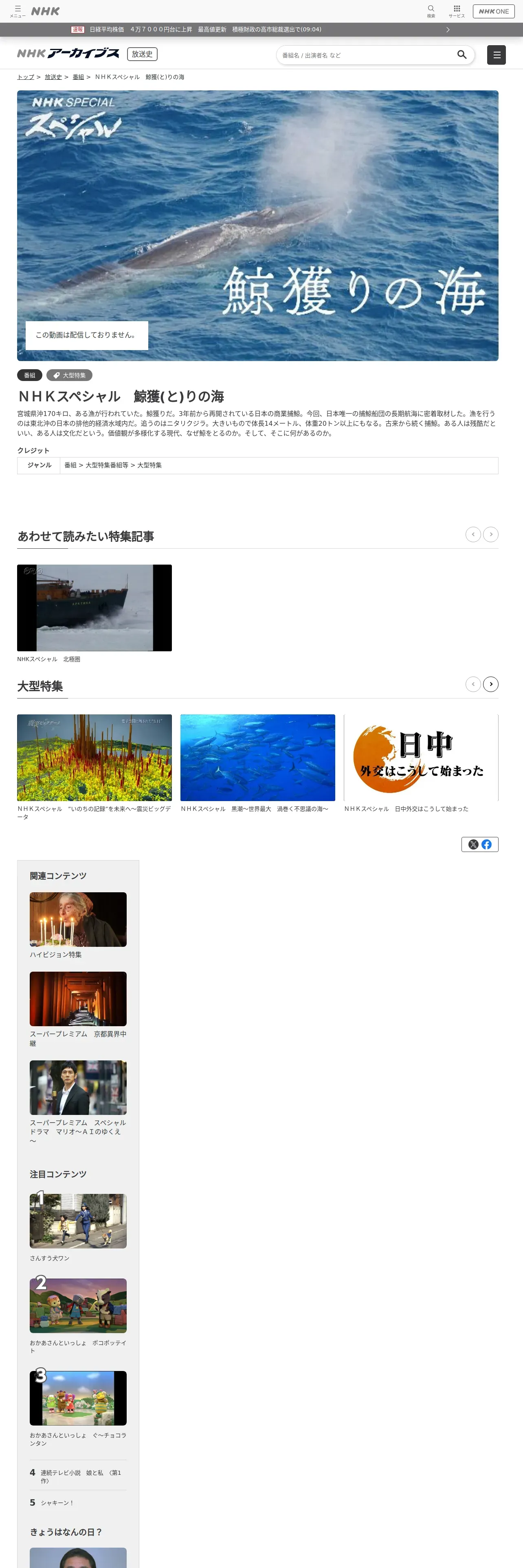523x1568 pixels.
Task: Select the 大型特集 tag chip
Action: 69,376
